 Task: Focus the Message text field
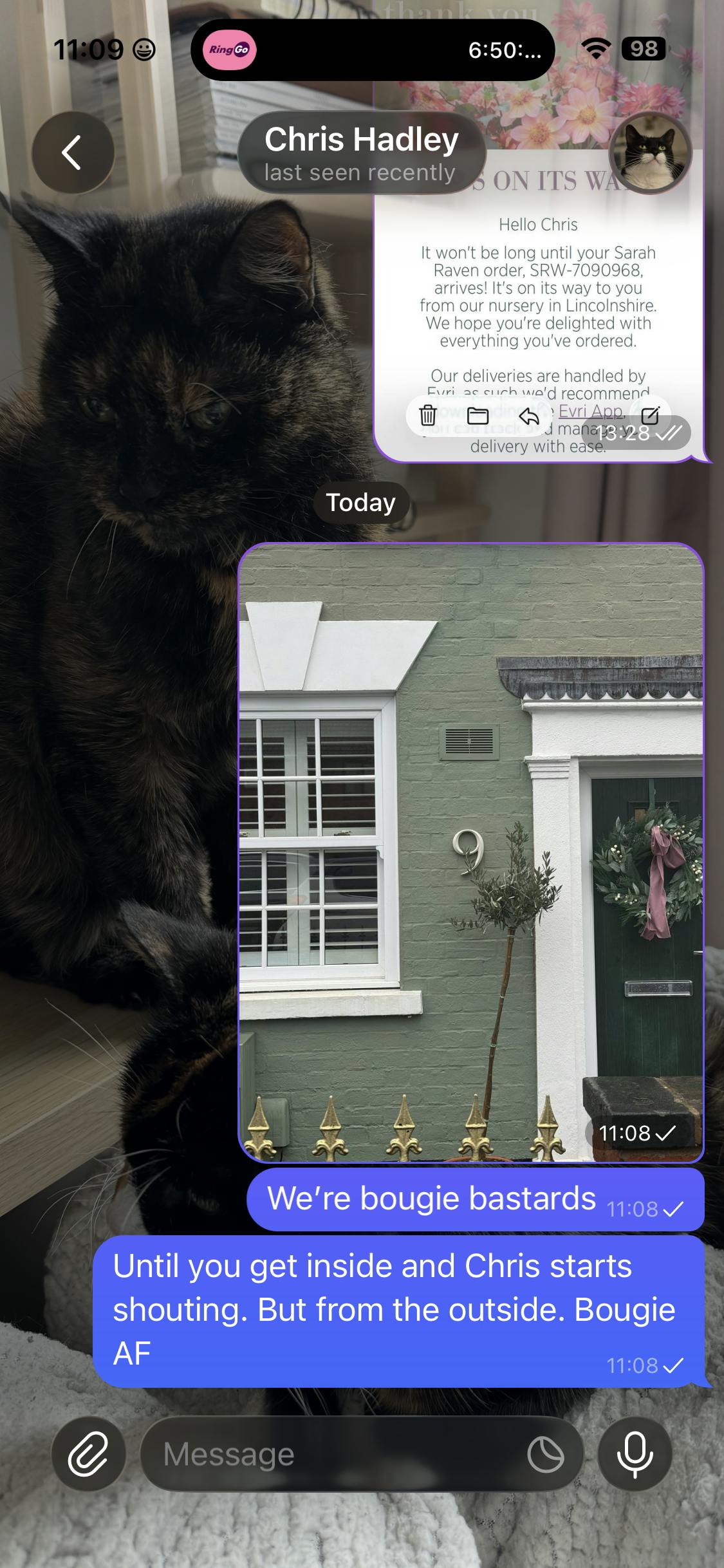[335, 1454]
